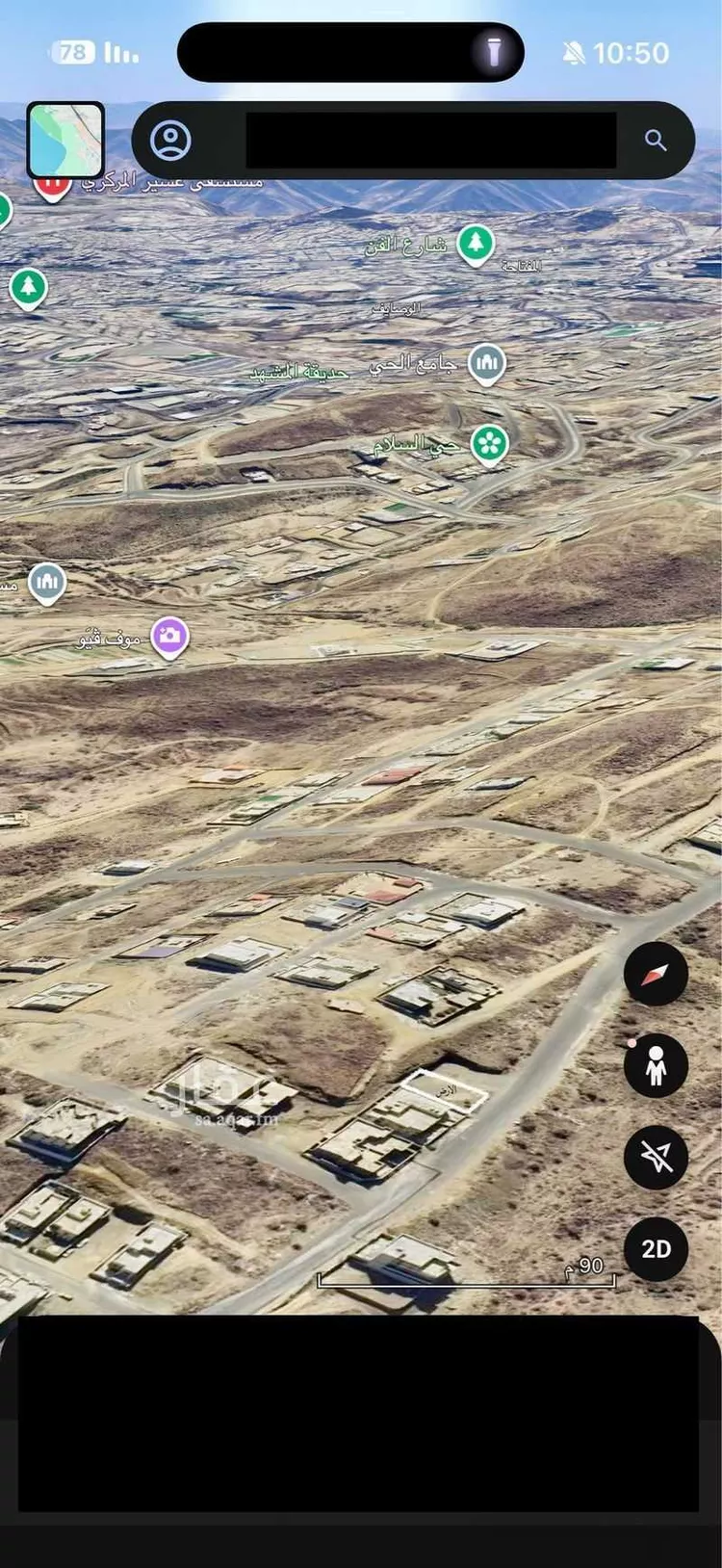Tap the my-location arrow button
This screenshot has width=722, height=1568.
coord(656,1157)
